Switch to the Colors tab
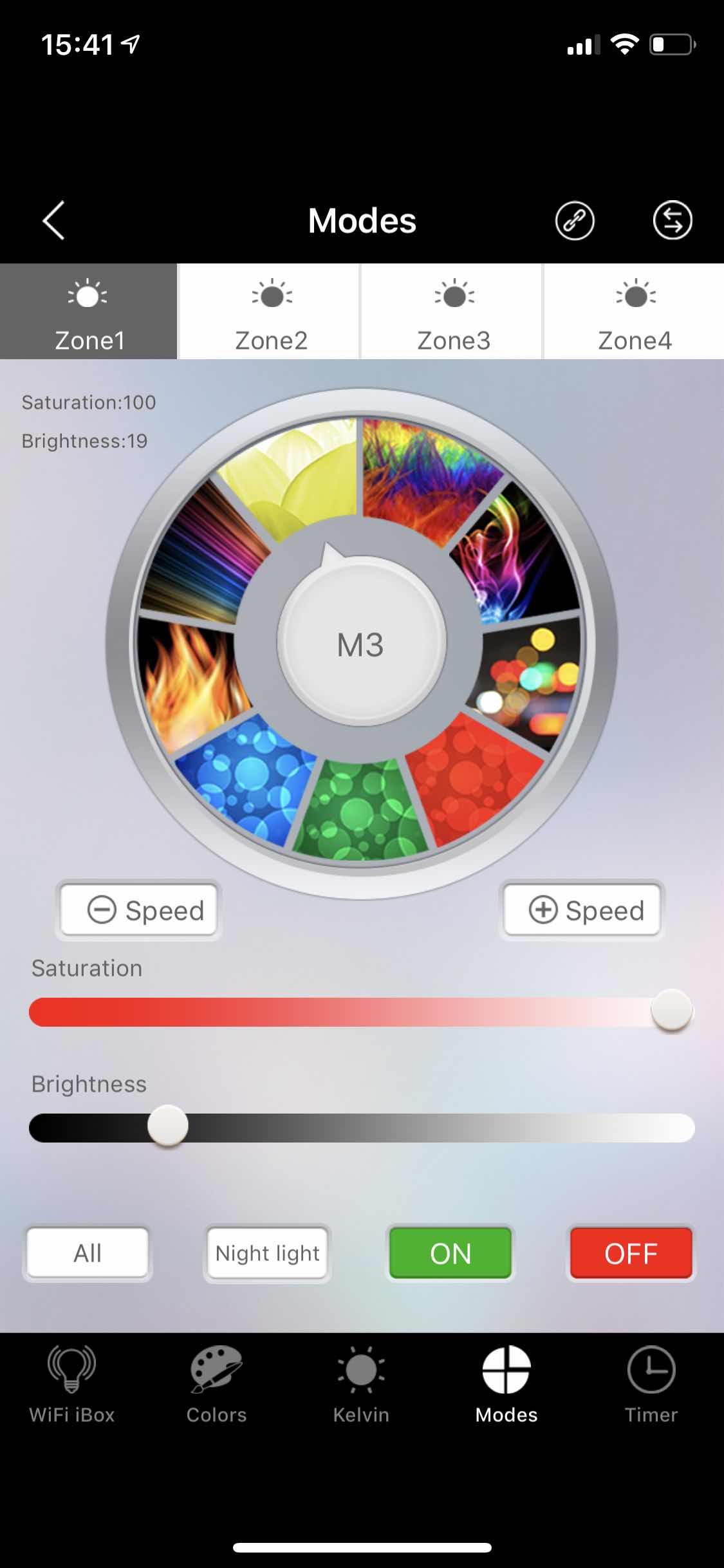Image resolution: width=724 pixels, height=1568 pixels. (x=216, y=1385)
